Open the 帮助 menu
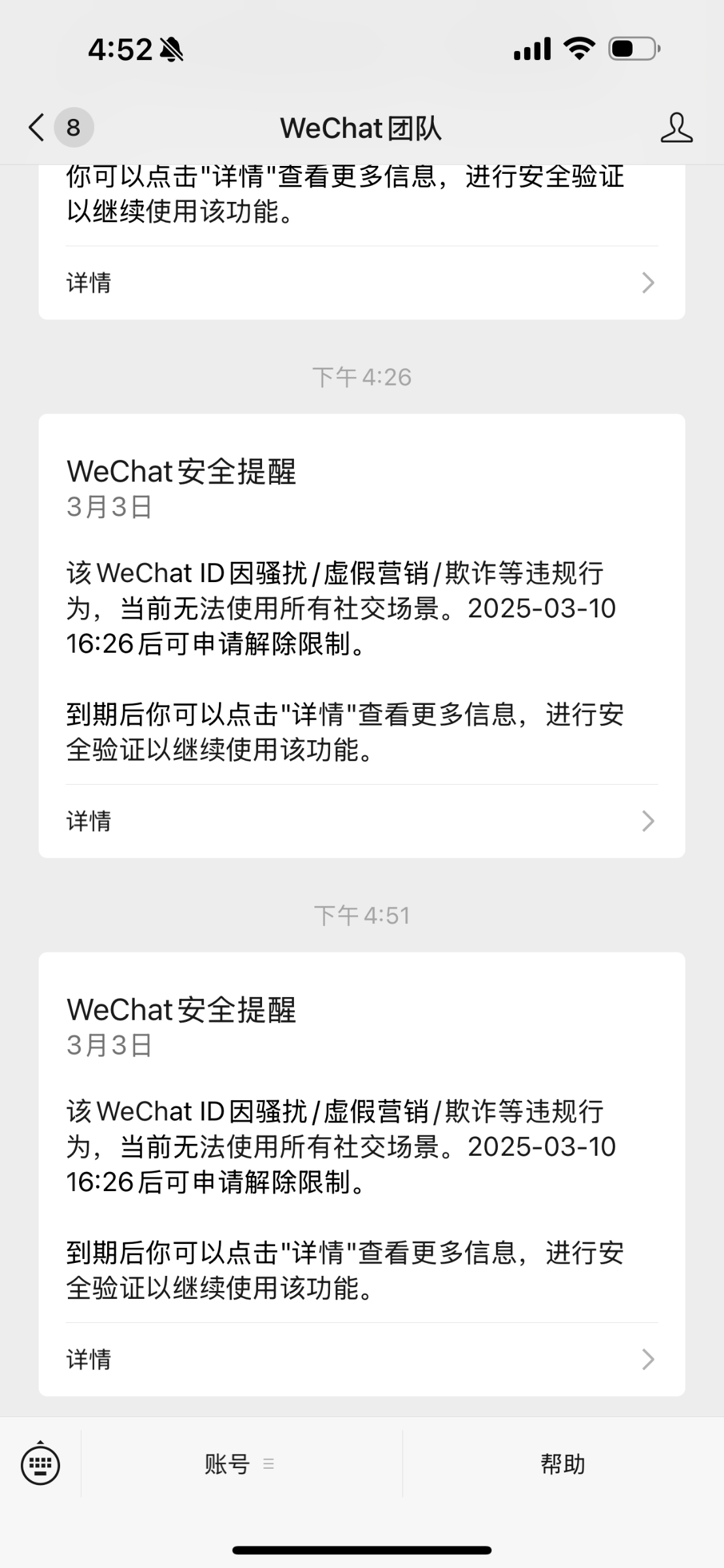The width and height of the screenshot is (724, 1568). click(x=563, y=1464)
